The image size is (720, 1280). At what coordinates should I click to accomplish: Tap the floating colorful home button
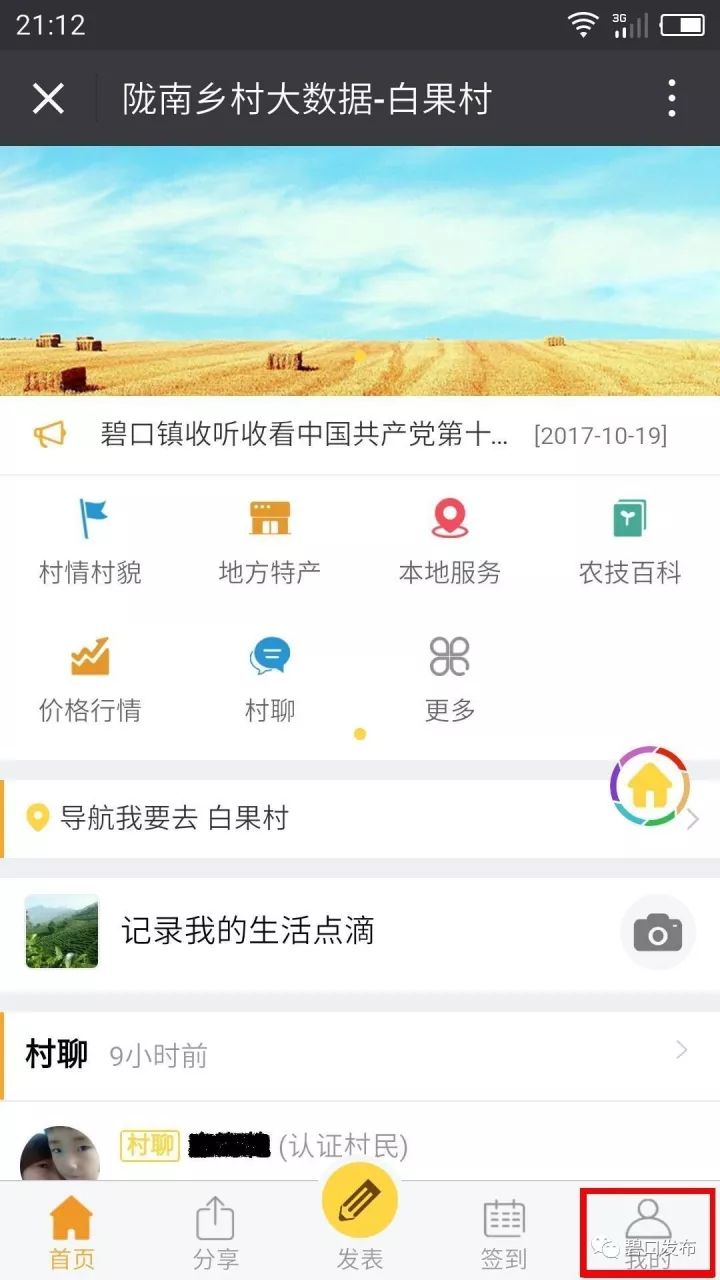649,786
